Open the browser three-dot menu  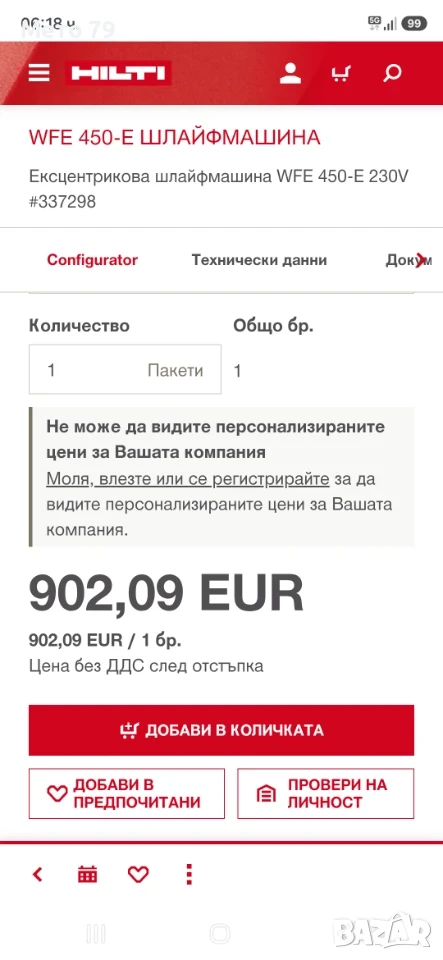189,874
